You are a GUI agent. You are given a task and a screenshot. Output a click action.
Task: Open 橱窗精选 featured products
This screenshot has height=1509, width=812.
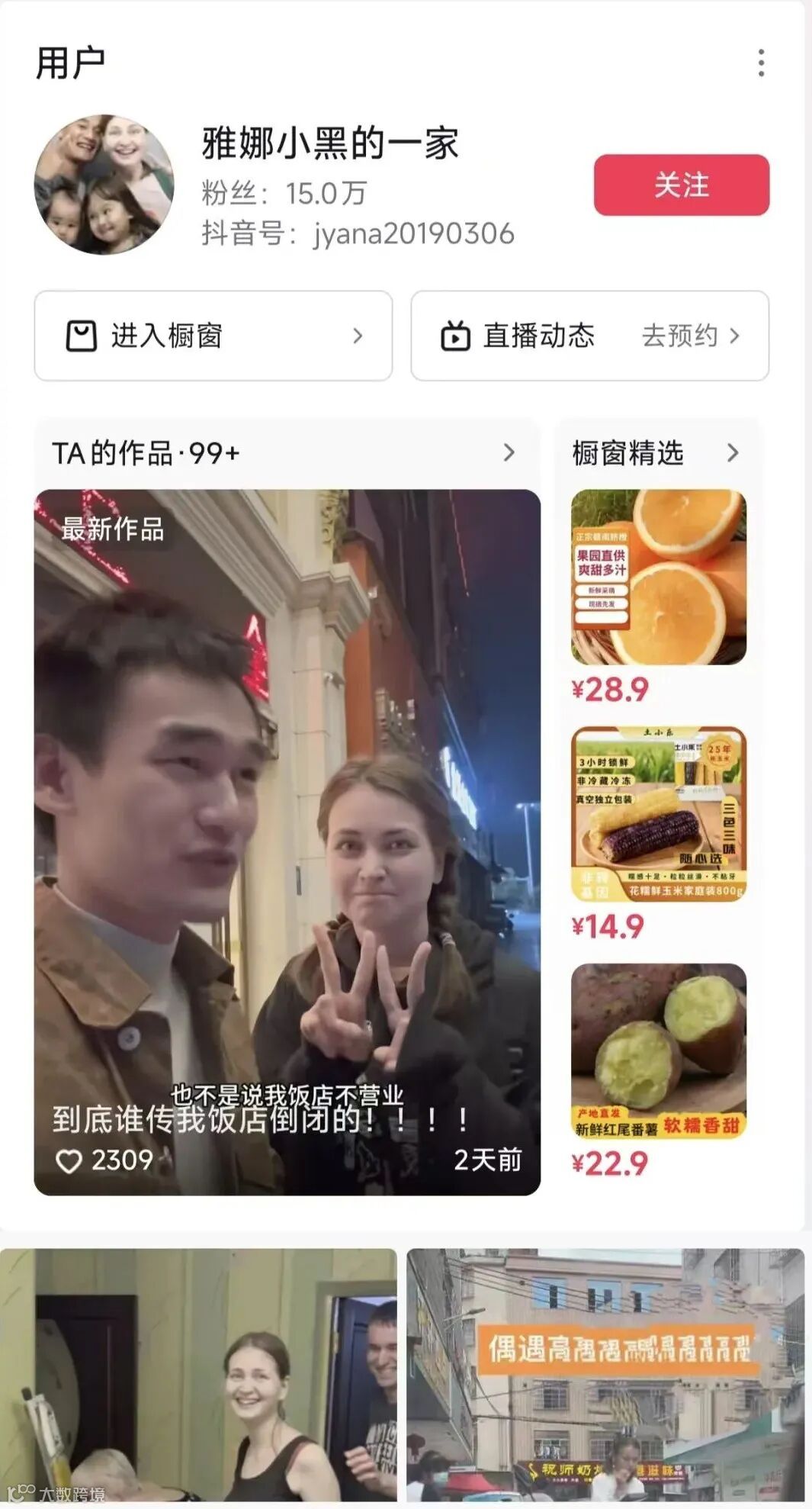(656, 453)
